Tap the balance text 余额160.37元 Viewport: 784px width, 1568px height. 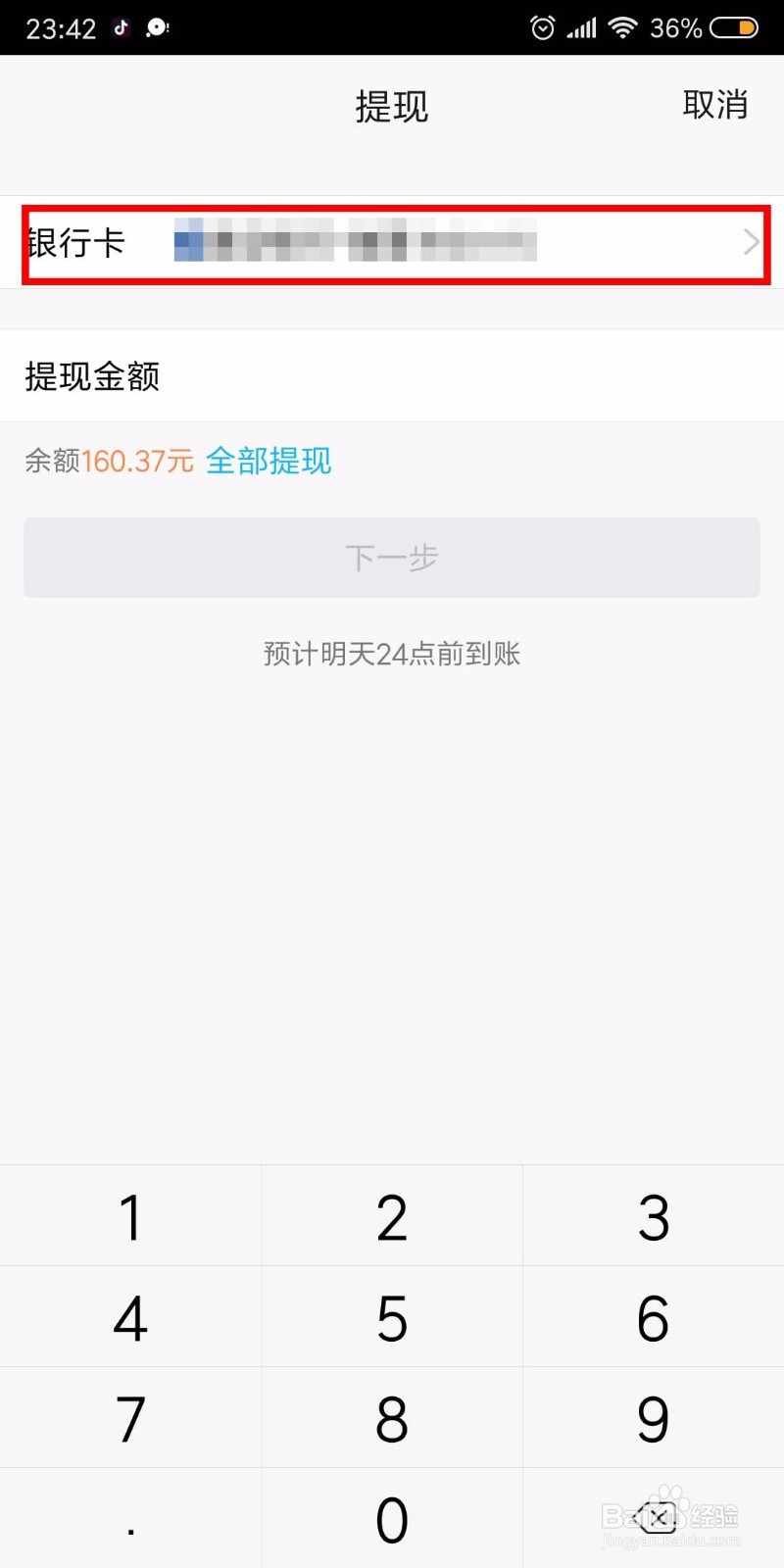pyautogui.click(x=108, y=461)
